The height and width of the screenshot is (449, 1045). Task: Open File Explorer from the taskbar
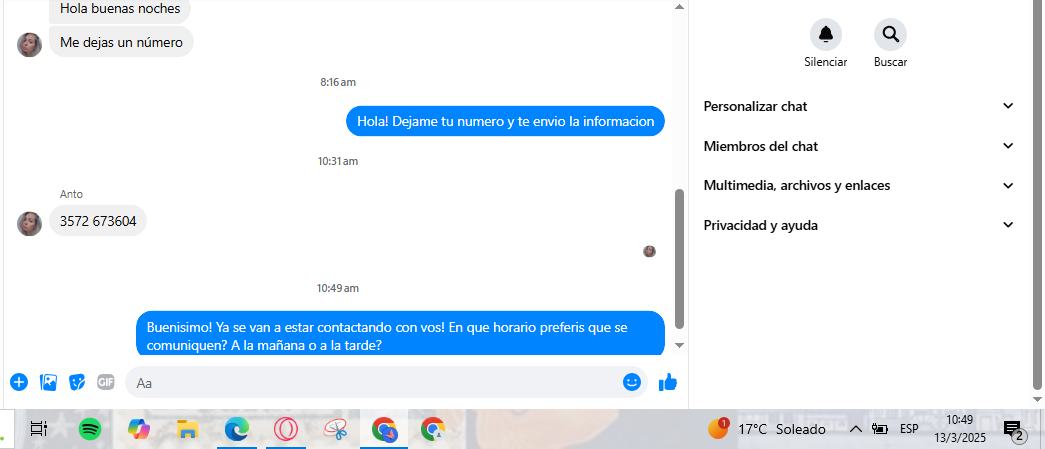[187, 429]
